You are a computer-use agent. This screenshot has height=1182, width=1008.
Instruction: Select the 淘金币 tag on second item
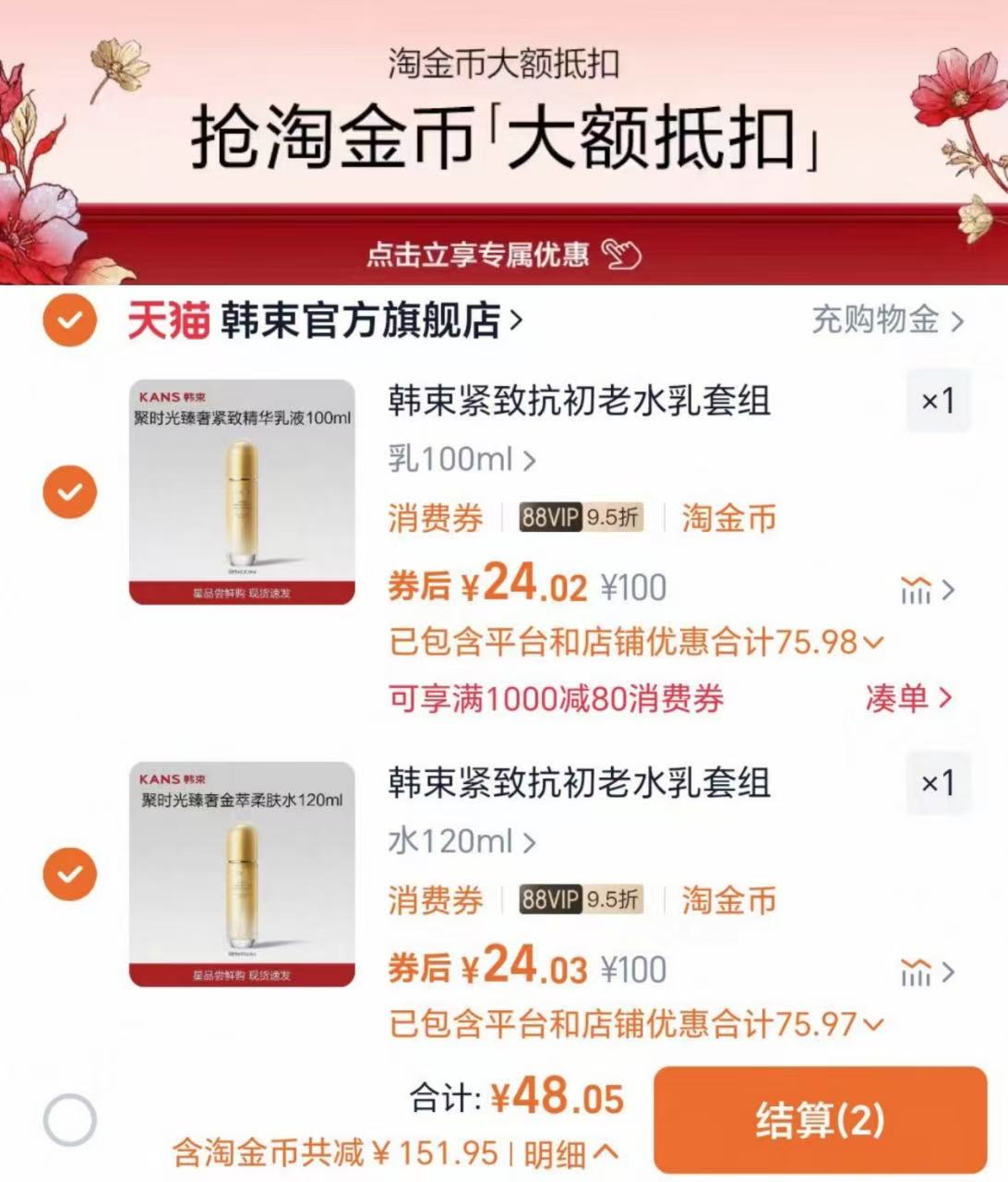click(x=728, y=899)
